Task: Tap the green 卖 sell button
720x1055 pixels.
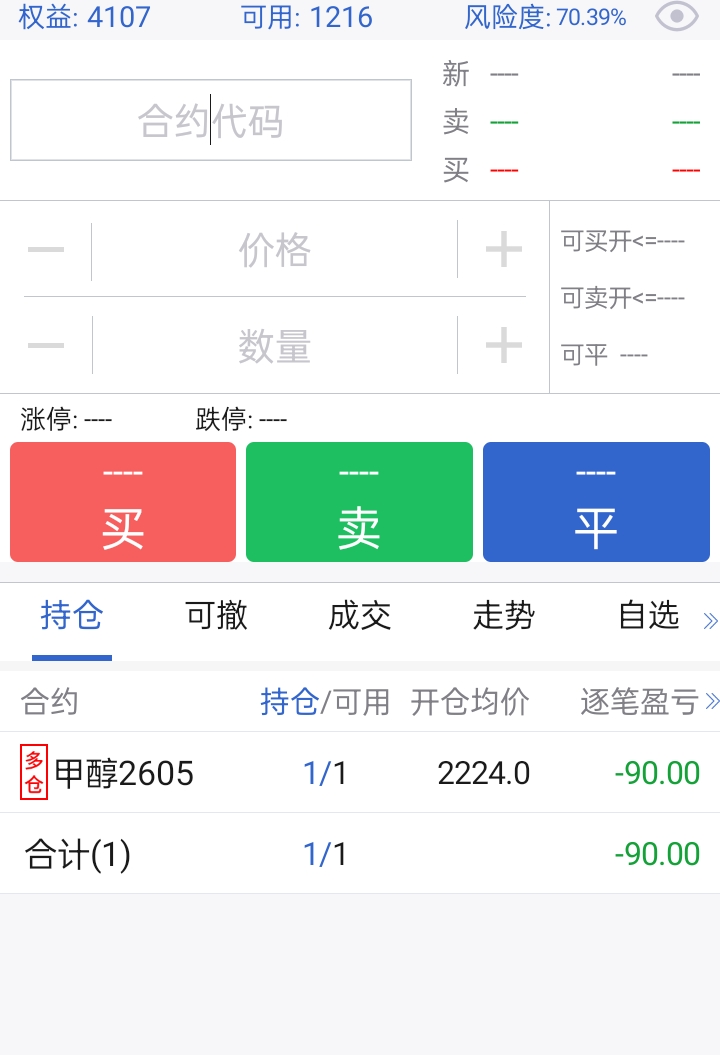Action: [x=359, y=502]
